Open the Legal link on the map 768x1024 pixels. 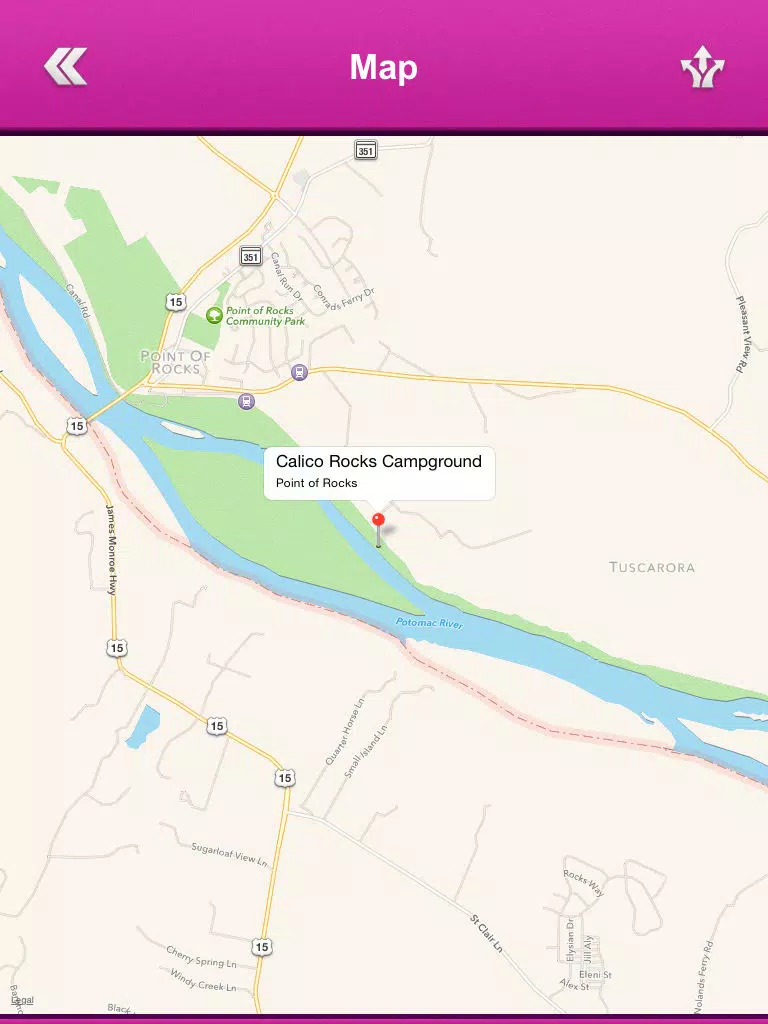coord(22,1000)
